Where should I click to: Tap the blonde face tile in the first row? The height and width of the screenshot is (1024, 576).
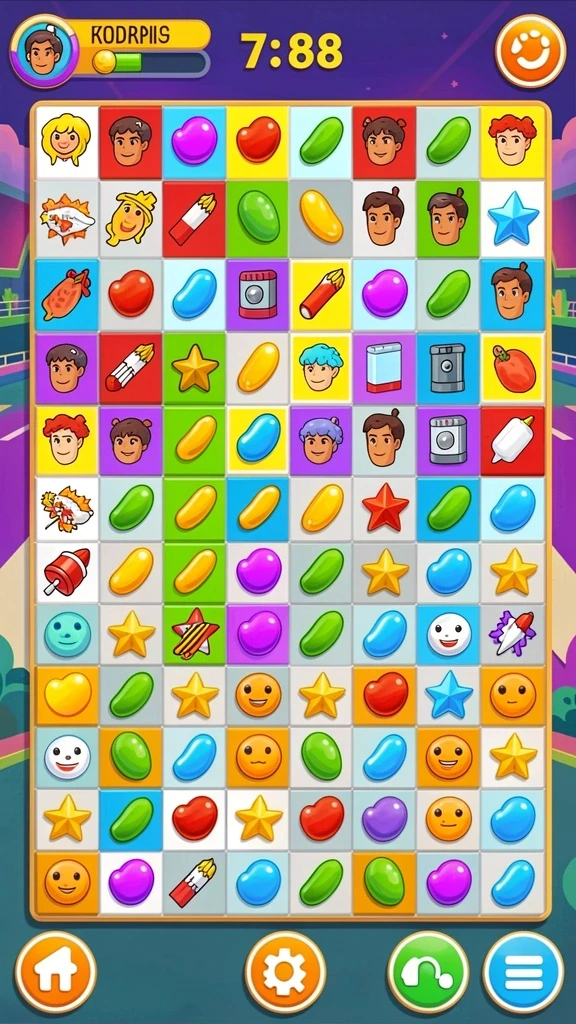(66, 142)
